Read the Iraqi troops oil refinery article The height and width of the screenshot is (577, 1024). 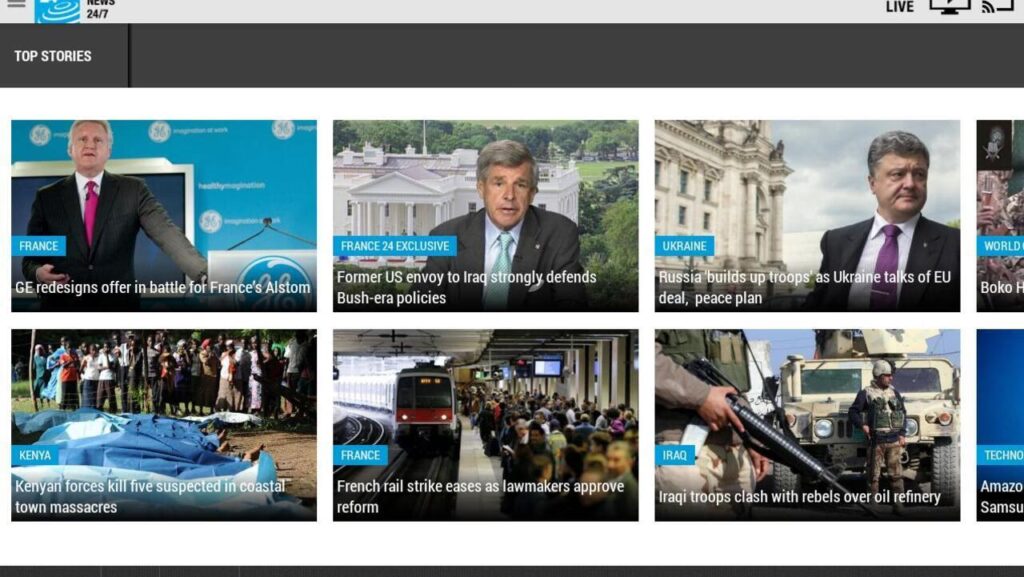[807, 425]
